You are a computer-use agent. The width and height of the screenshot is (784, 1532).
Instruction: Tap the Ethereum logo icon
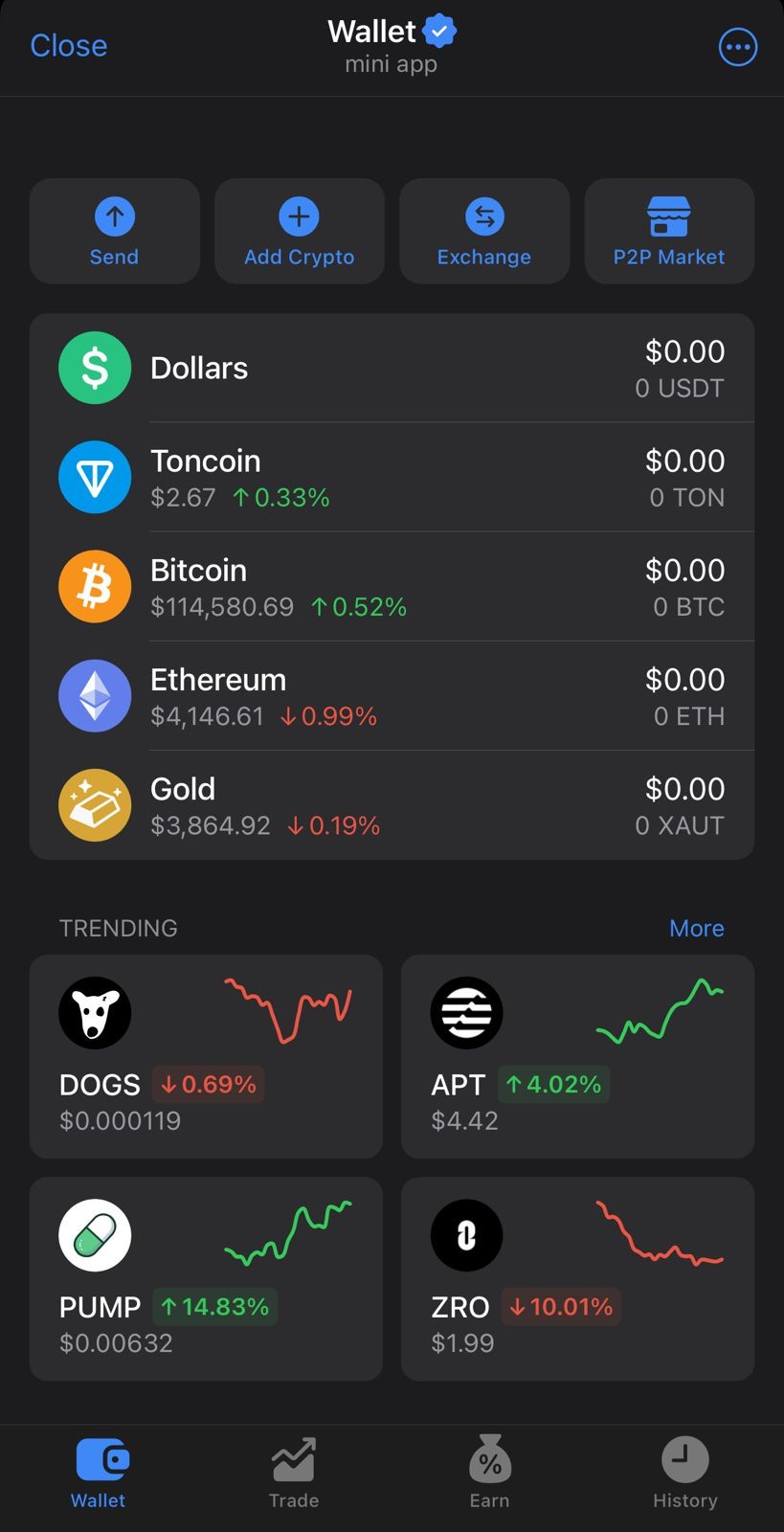pos(95,696)
